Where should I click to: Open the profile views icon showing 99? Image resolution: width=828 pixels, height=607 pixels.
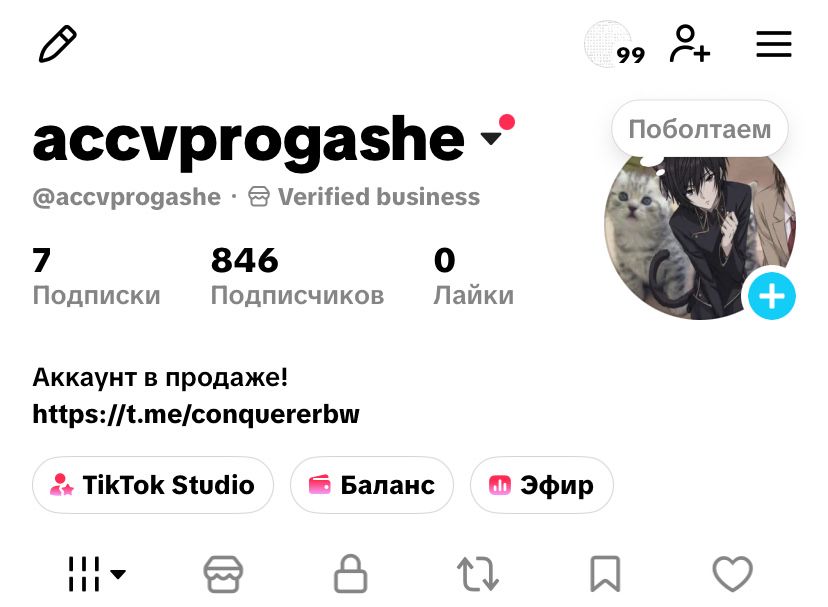pyautogui.click(x=615, y=44)
